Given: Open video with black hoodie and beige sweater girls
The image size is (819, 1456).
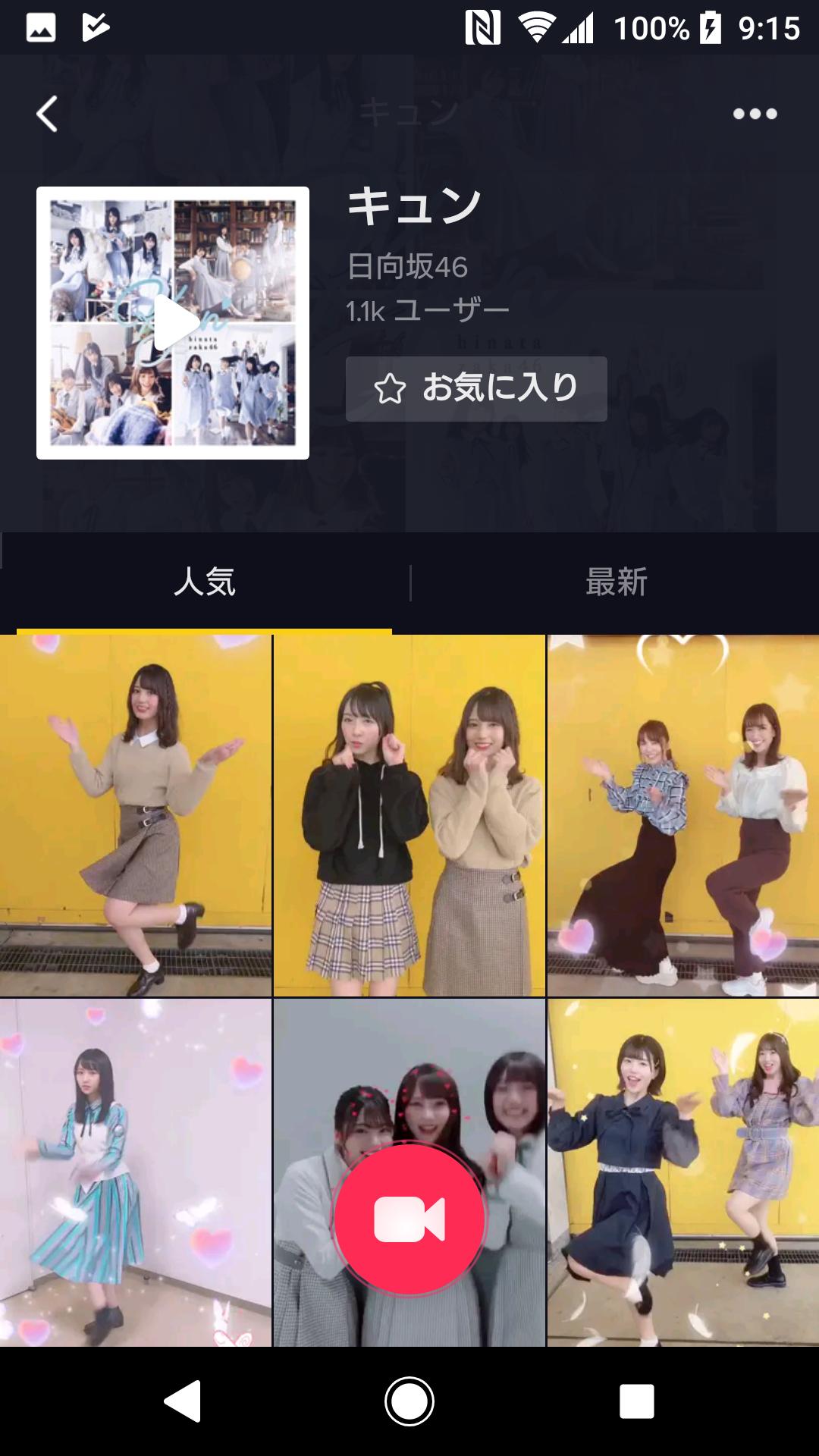Looking at the screenshot, I should point(409,815).
